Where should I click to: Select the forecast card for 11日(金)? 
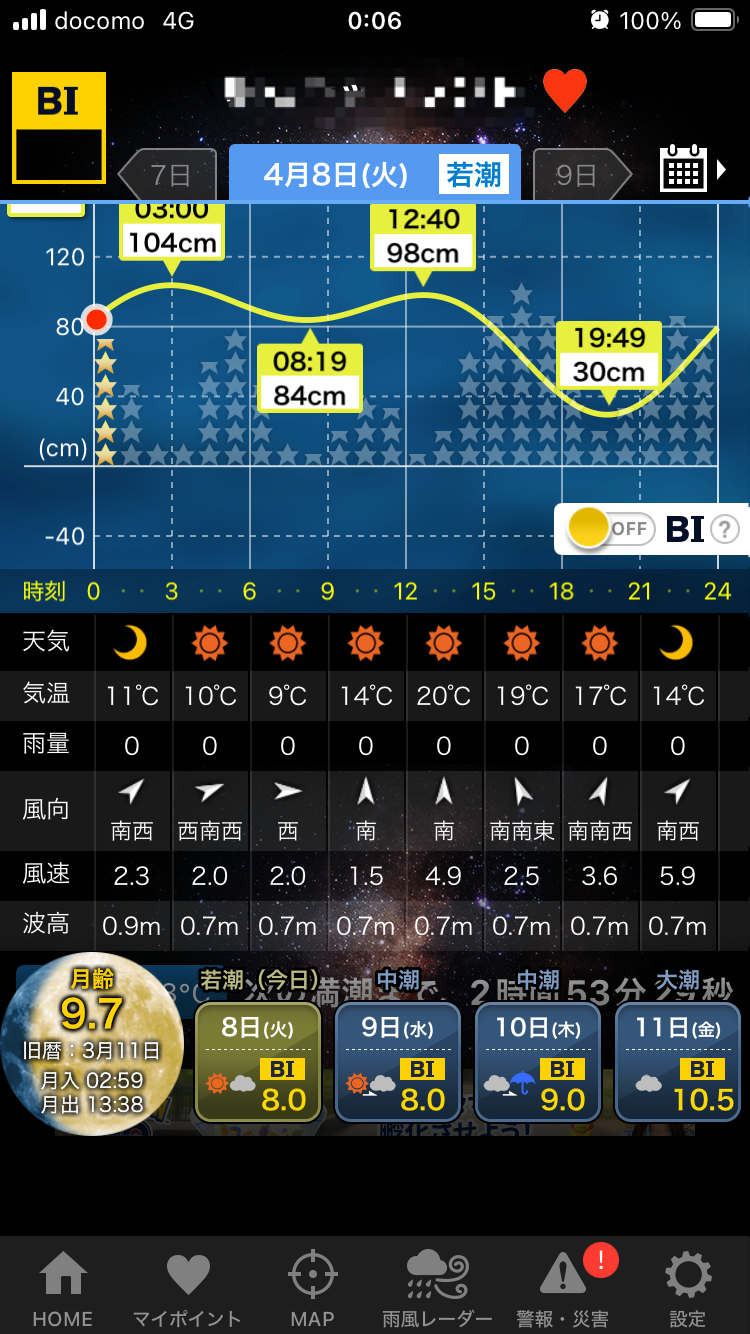click(678, 1061)
